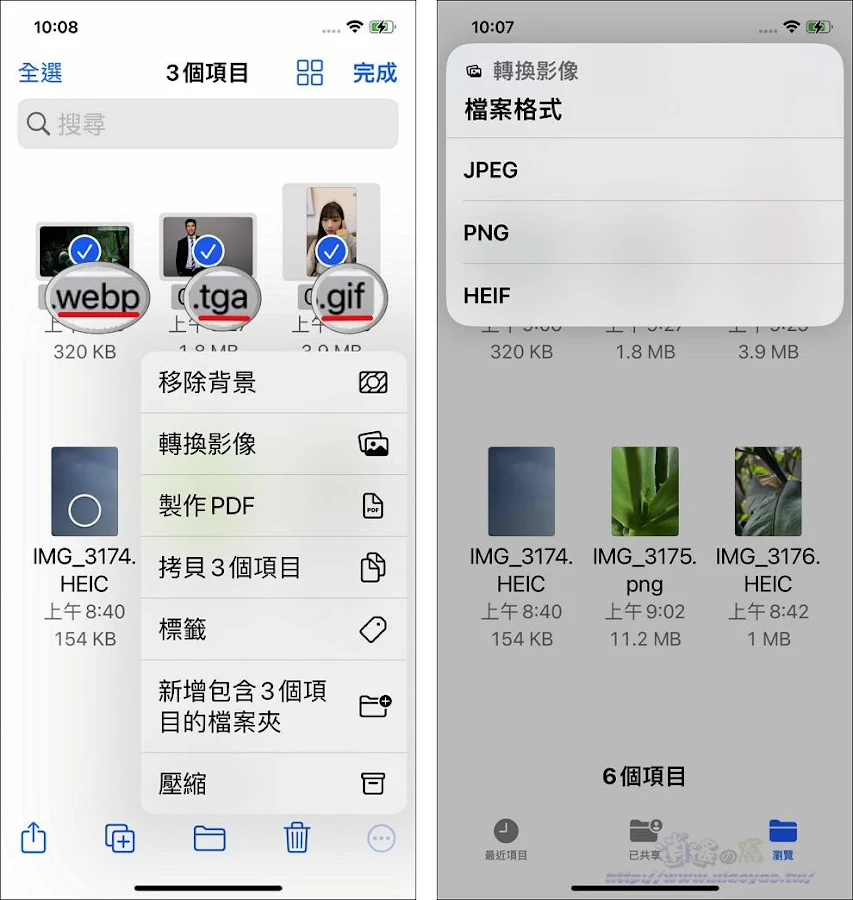Switch view layout using the grid icon
This screenshot has height=900, width=853.
click(x=308, y=72)
